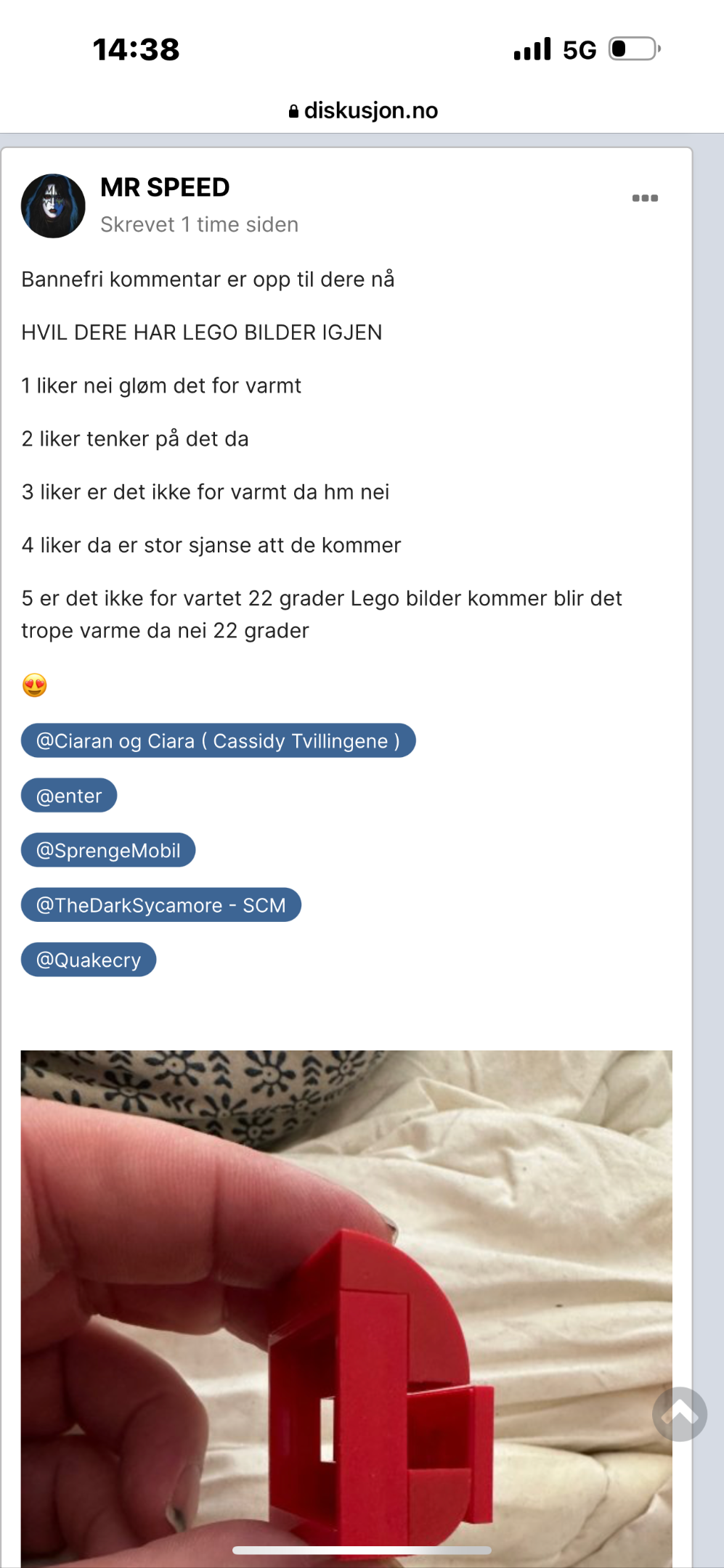The height and width of the screenshot is (1568, 724).
Task: Open MR SPEED's profile avatar
Action: pos(53,206)
